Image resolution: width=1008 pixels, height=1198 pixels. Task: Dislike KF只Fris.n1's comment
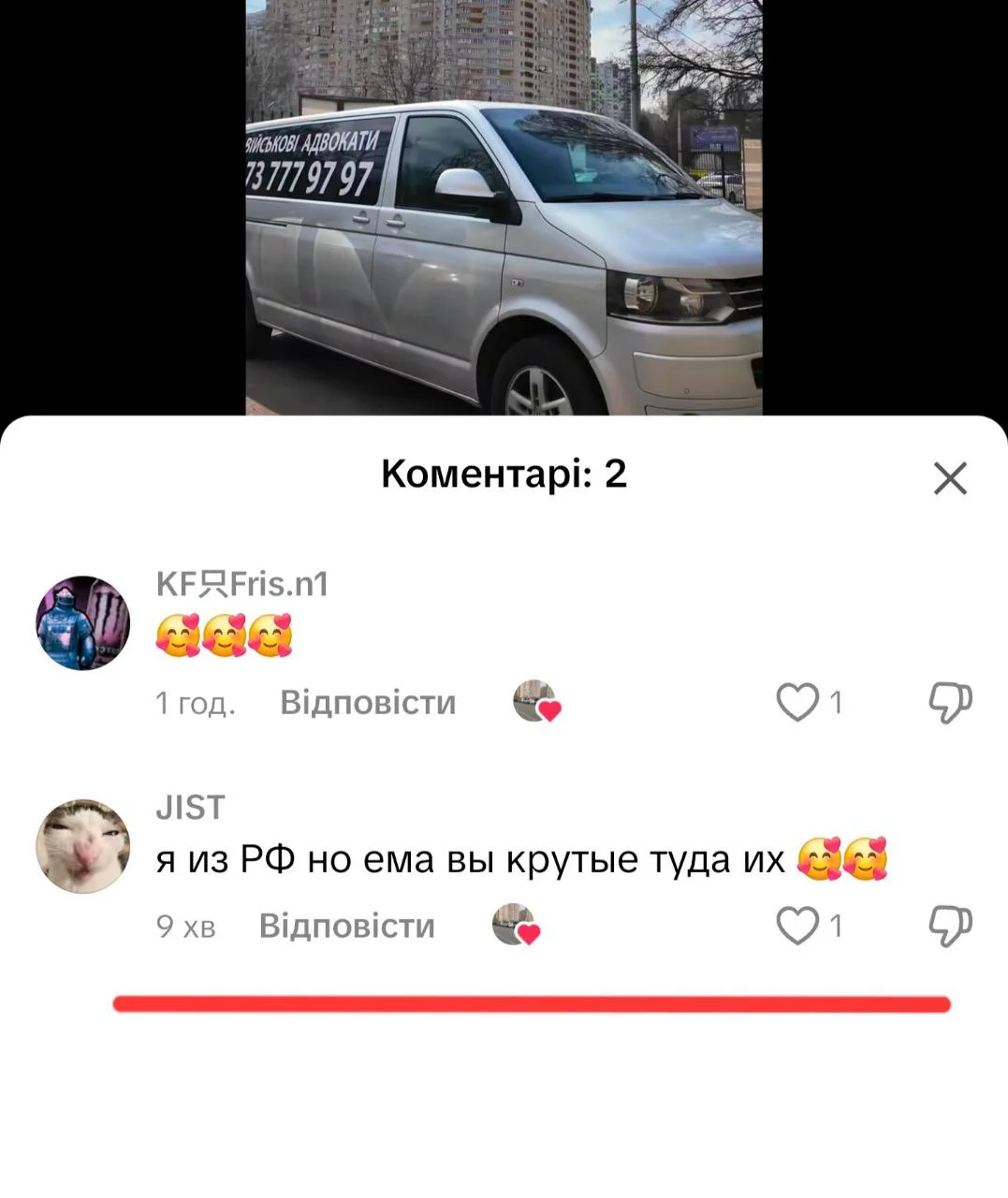click(950, 702)
